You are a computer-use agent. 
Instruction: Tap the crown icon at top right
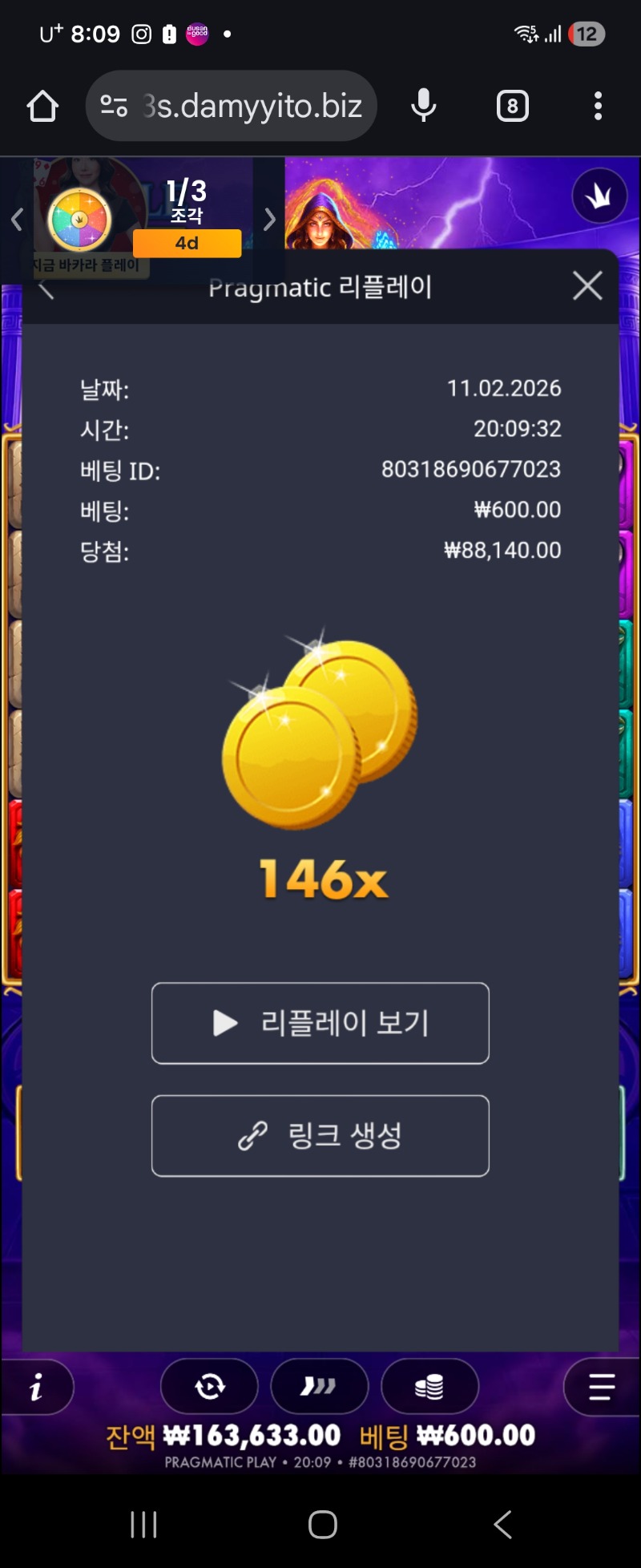coord(599,196)
